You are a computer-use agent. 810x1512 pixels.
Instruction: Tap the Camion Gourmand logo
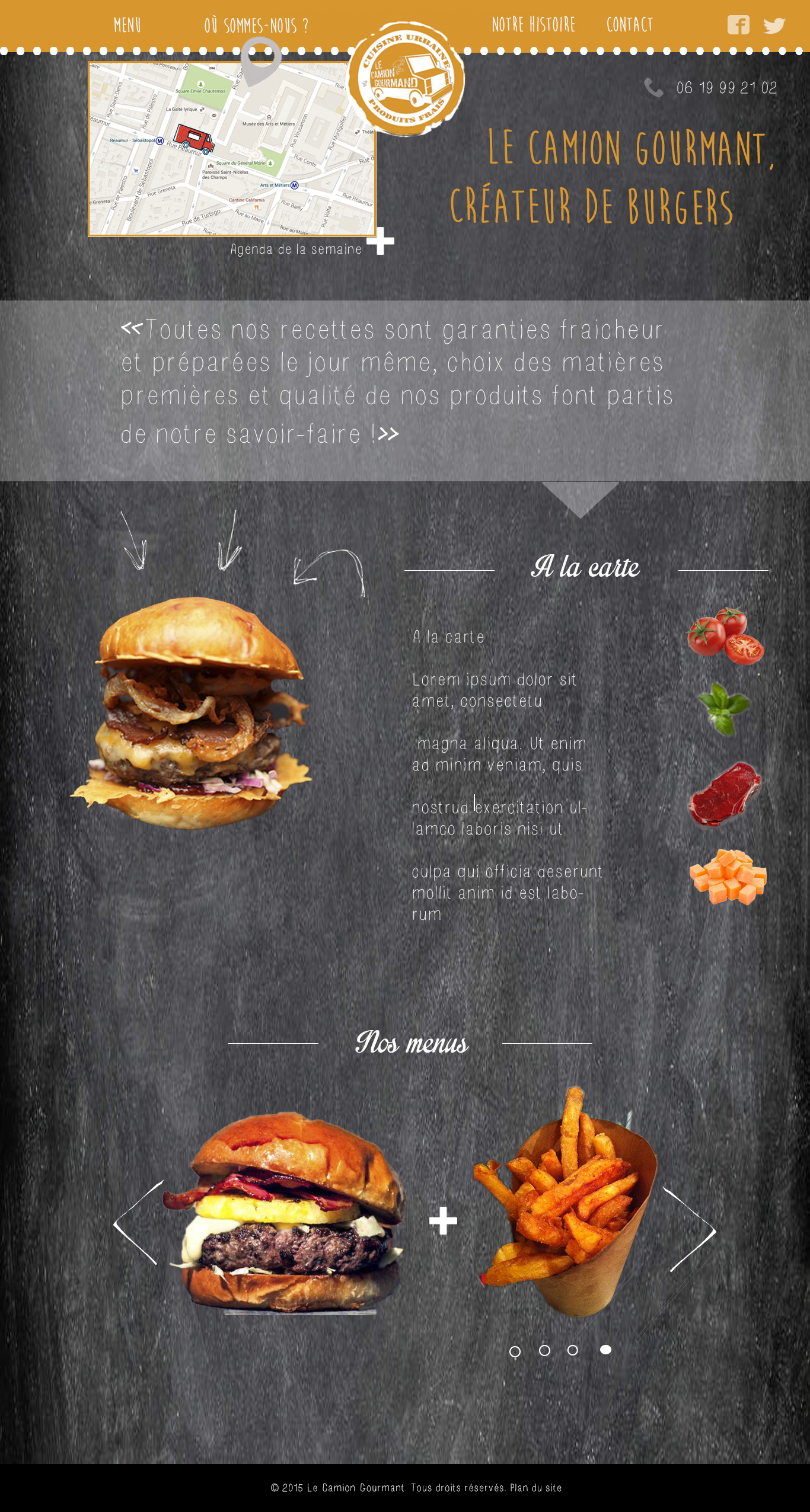(x=406, y=79)
